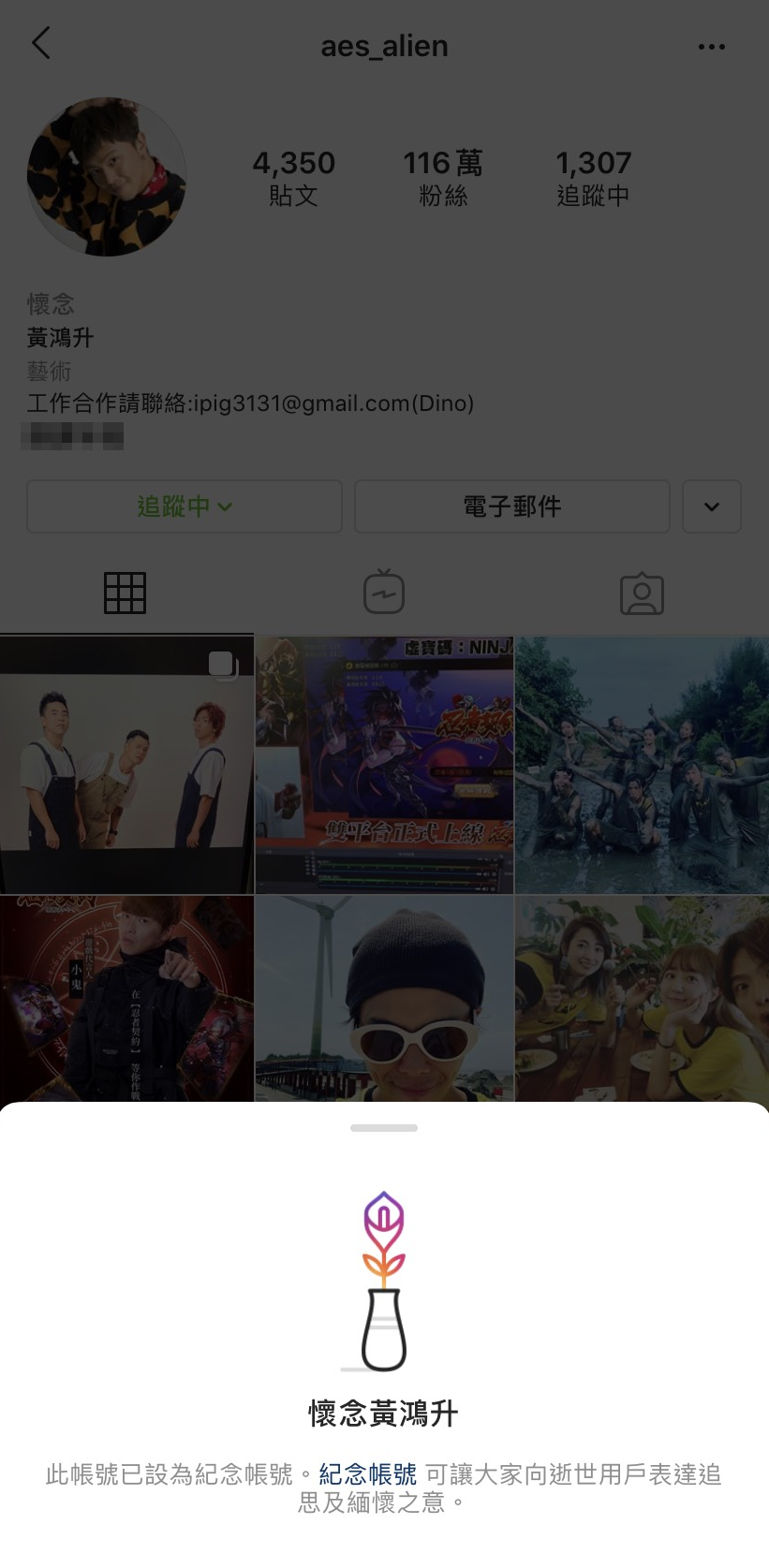View the aes_alien profile picture
The height and width of the screenshot is (1568, 769).
(107, 177)
